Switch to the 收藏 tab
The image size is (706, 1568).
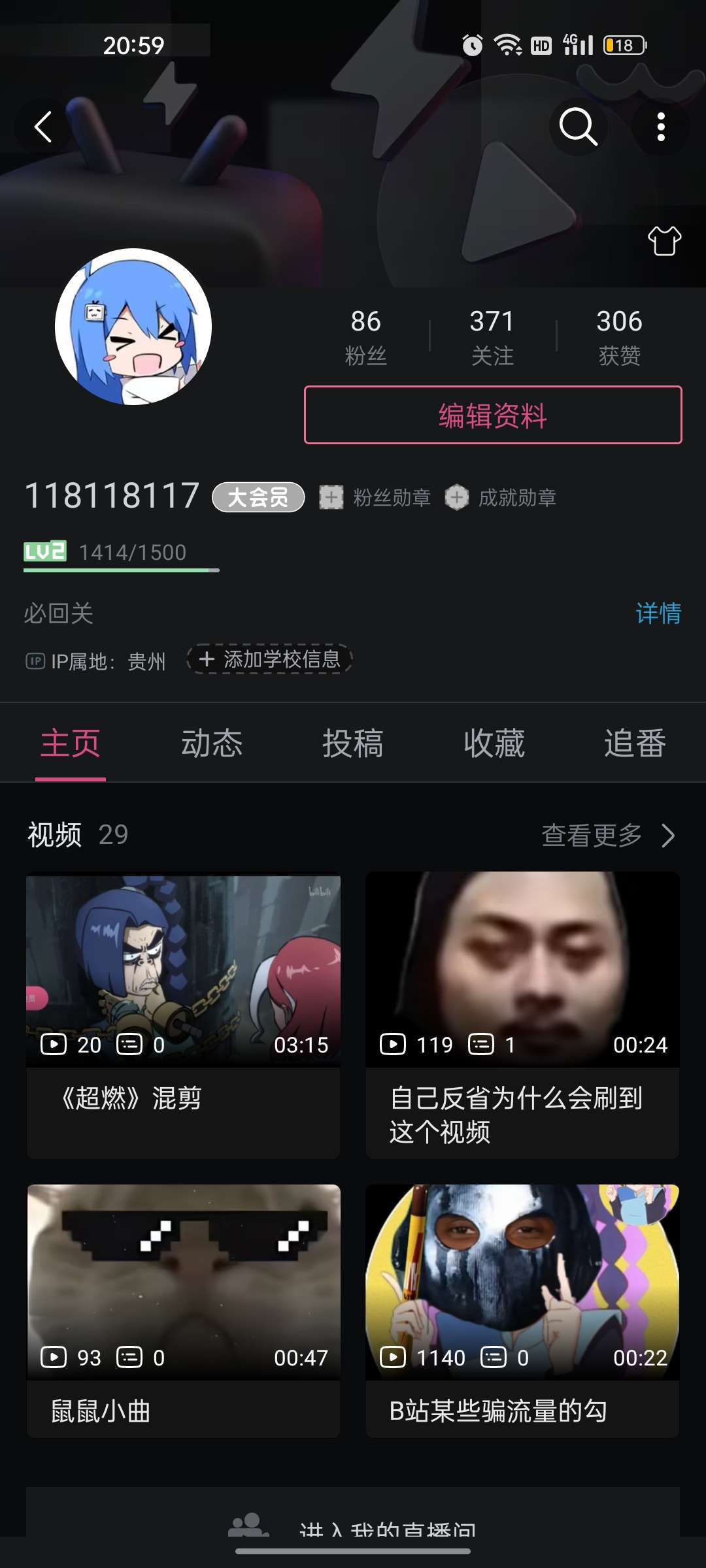(494, 743)
